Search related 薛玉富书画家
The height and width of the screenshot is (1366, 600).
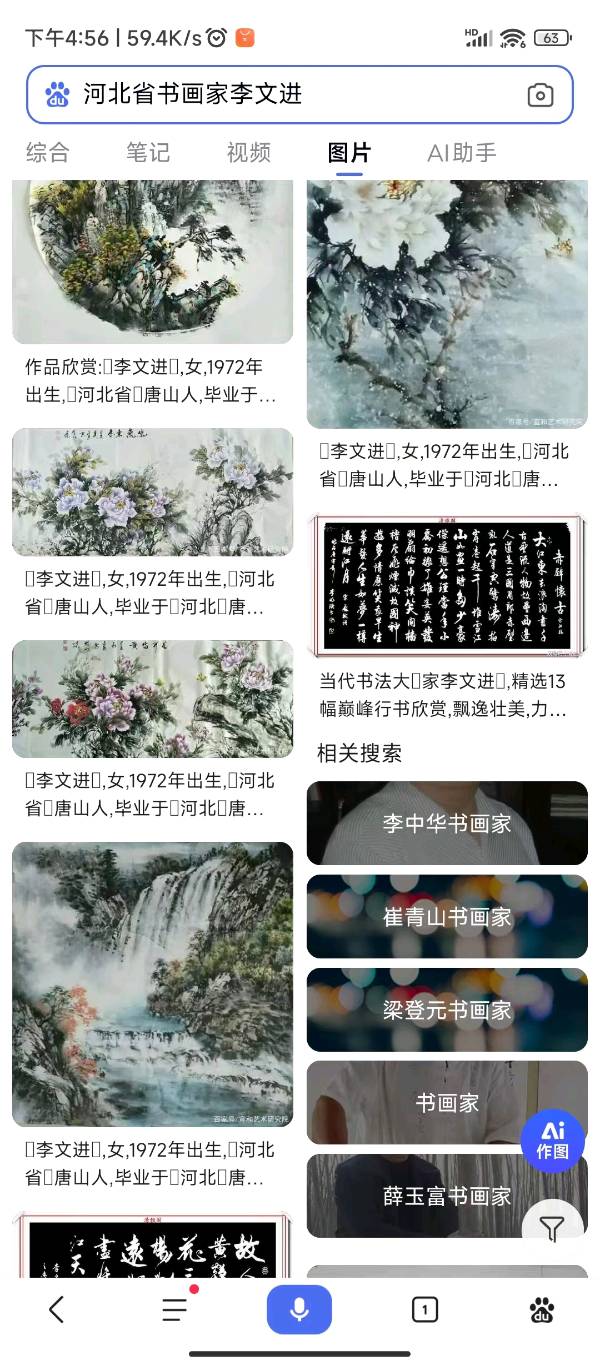[x=447, y=1196]
